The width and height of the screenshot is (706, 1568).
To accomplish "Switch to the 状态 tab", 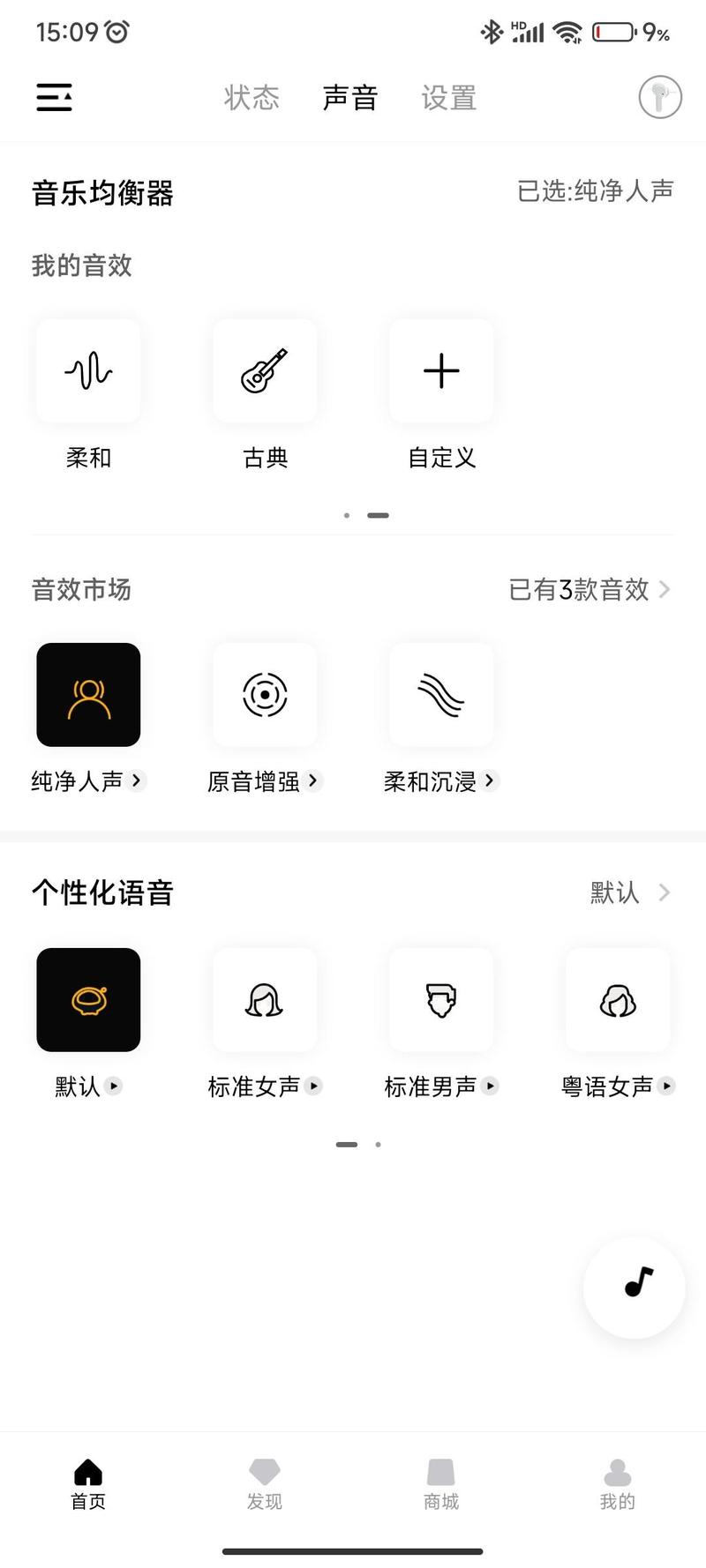I will point(252,97).
